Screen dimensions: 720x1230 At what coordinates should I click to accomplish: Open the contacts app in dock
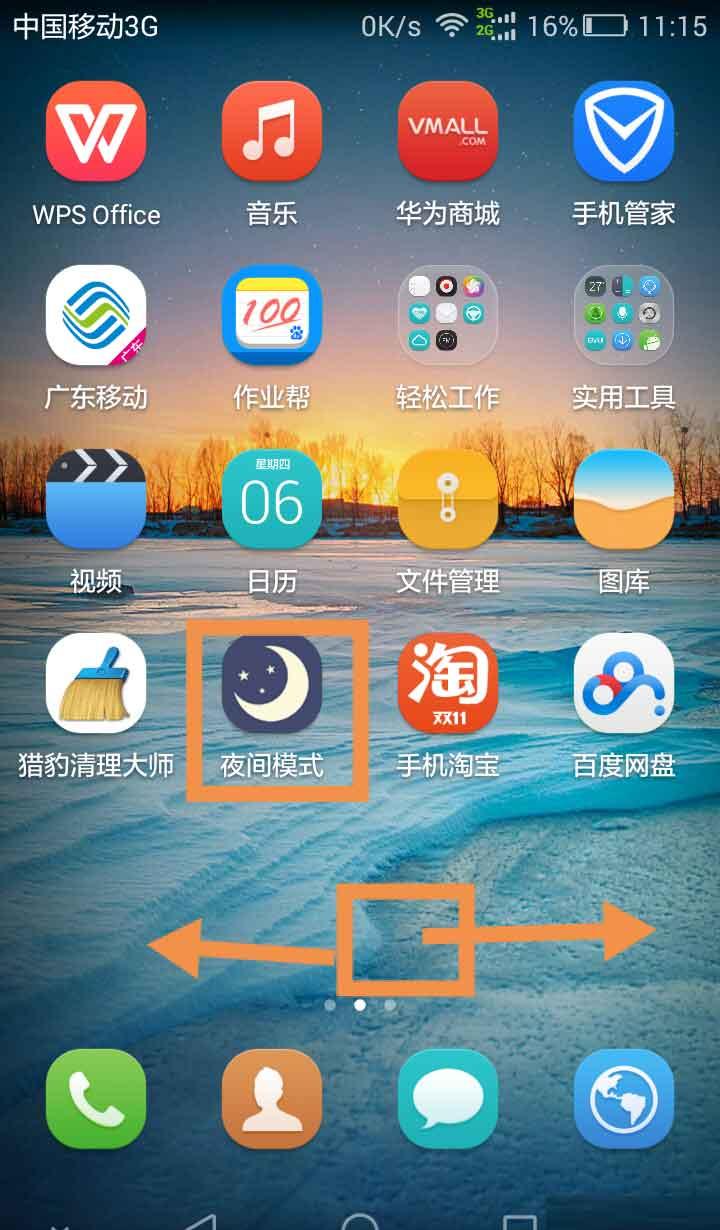pos(272,1099)
